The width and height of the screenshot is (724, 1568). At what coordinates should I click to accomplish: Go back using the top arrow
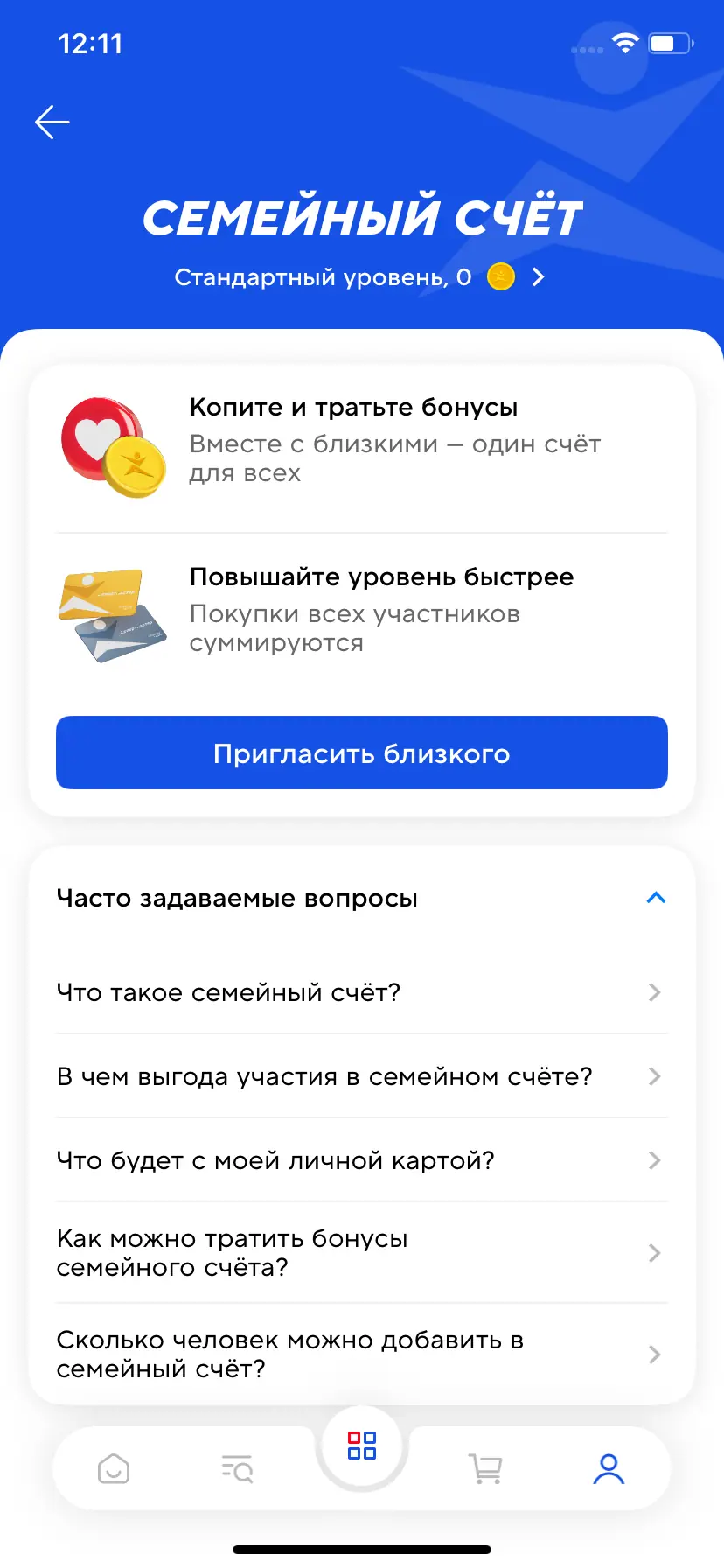pos(52,122)
